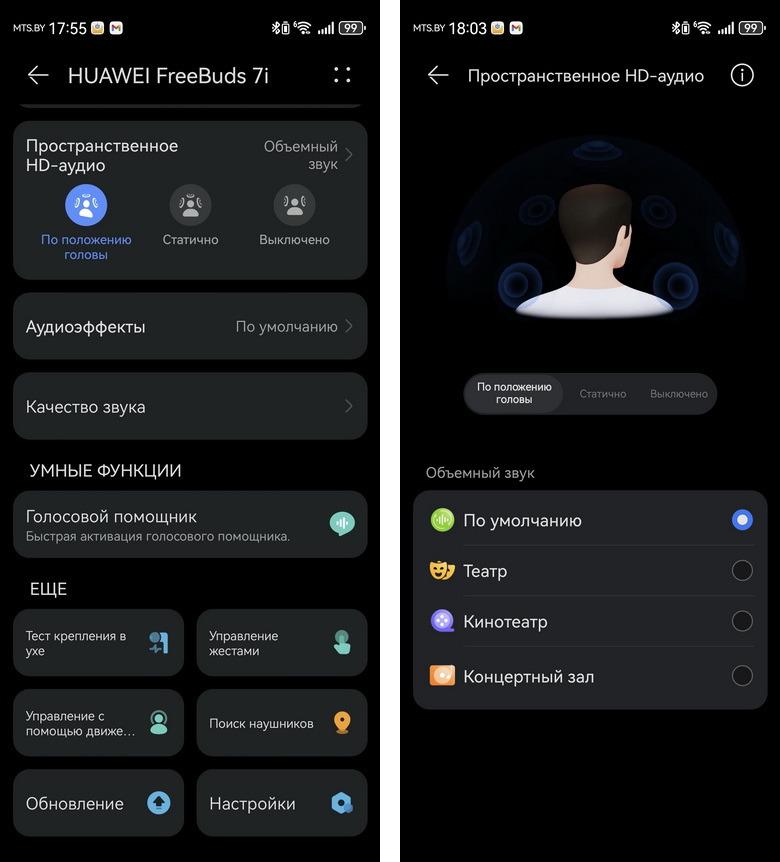The width and height of the screenshot is (780, 862).
Task: Switch to Выключено segment under head illustration
Action: click(679, 394)
